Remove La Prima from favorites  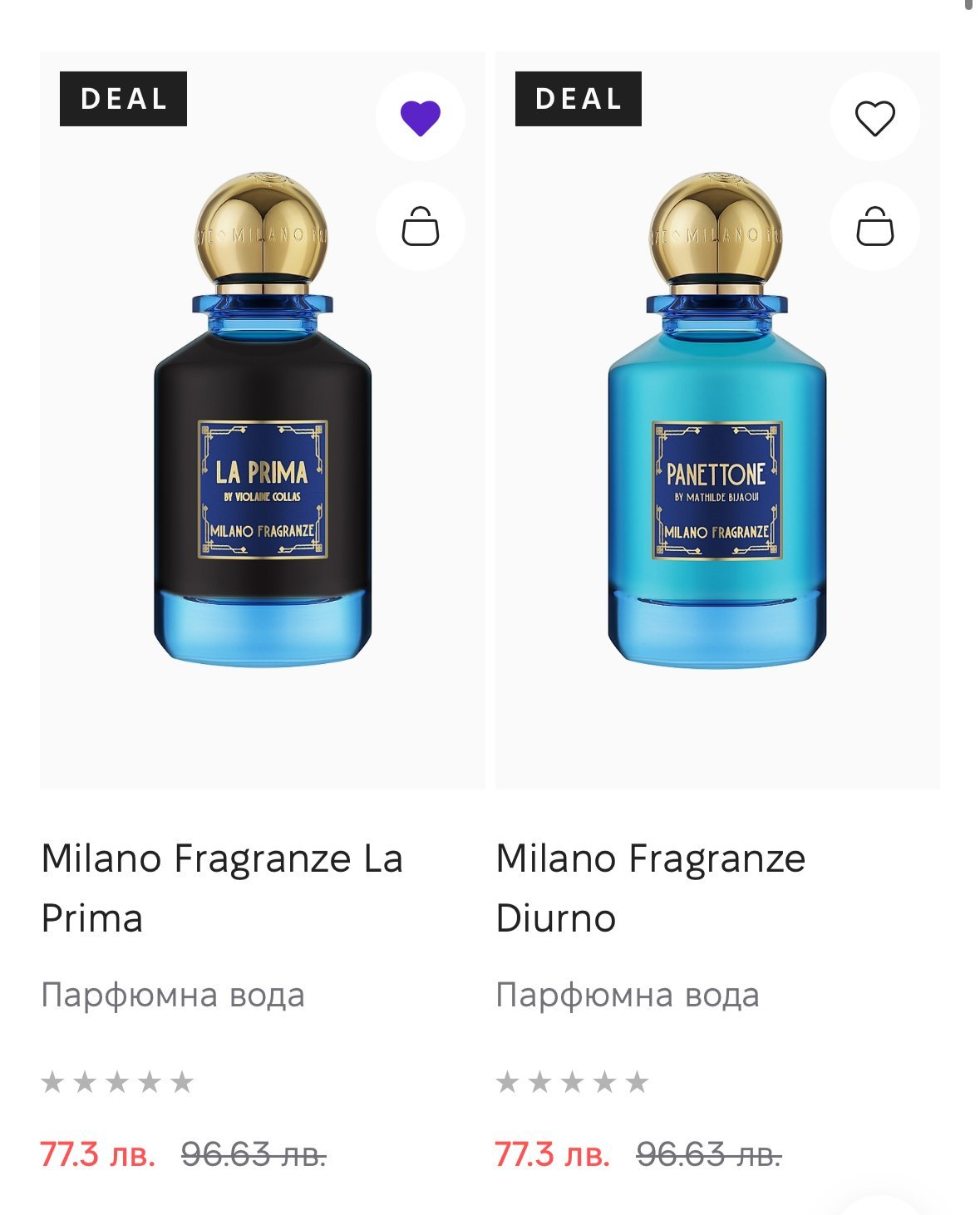click(420, 117)
